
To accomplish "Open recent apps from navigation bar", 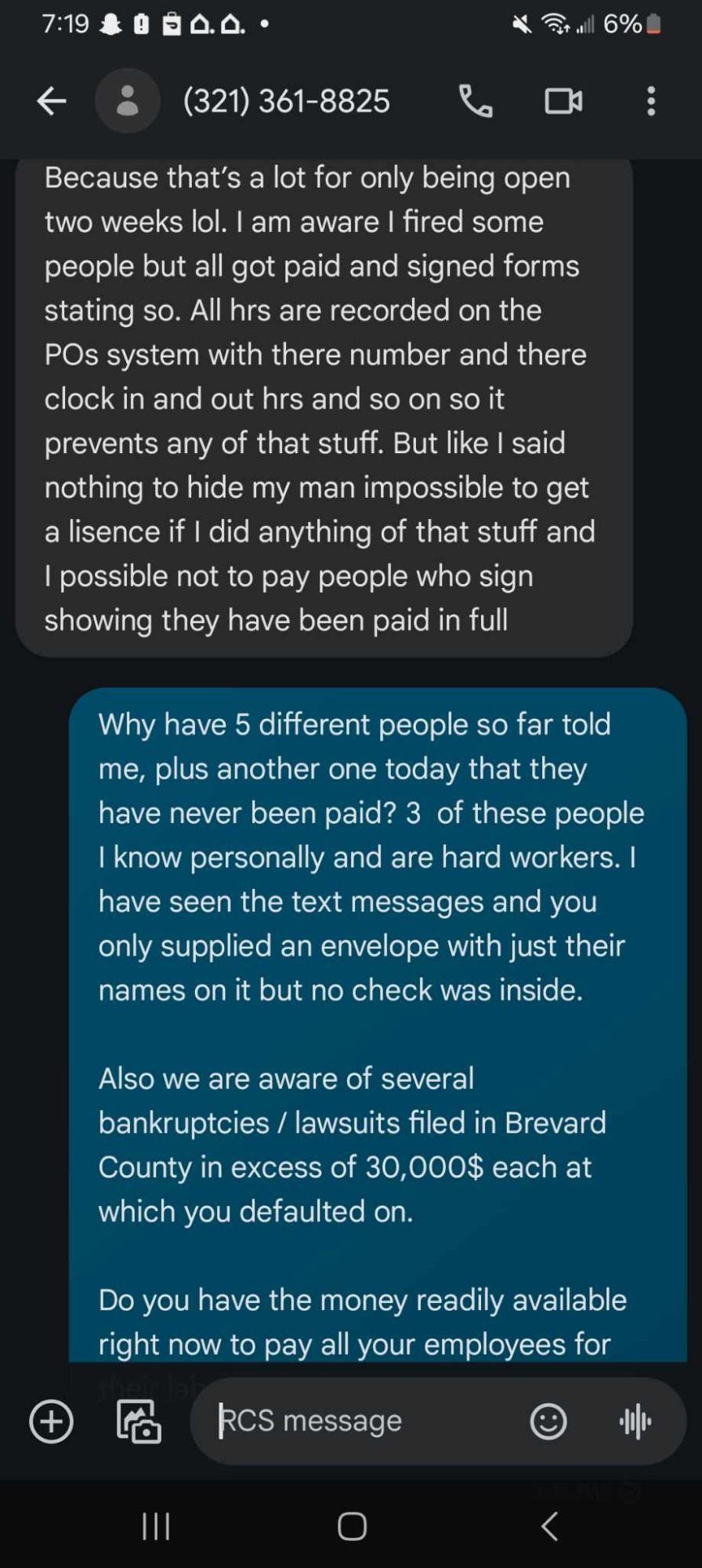I will [156, 1526].
